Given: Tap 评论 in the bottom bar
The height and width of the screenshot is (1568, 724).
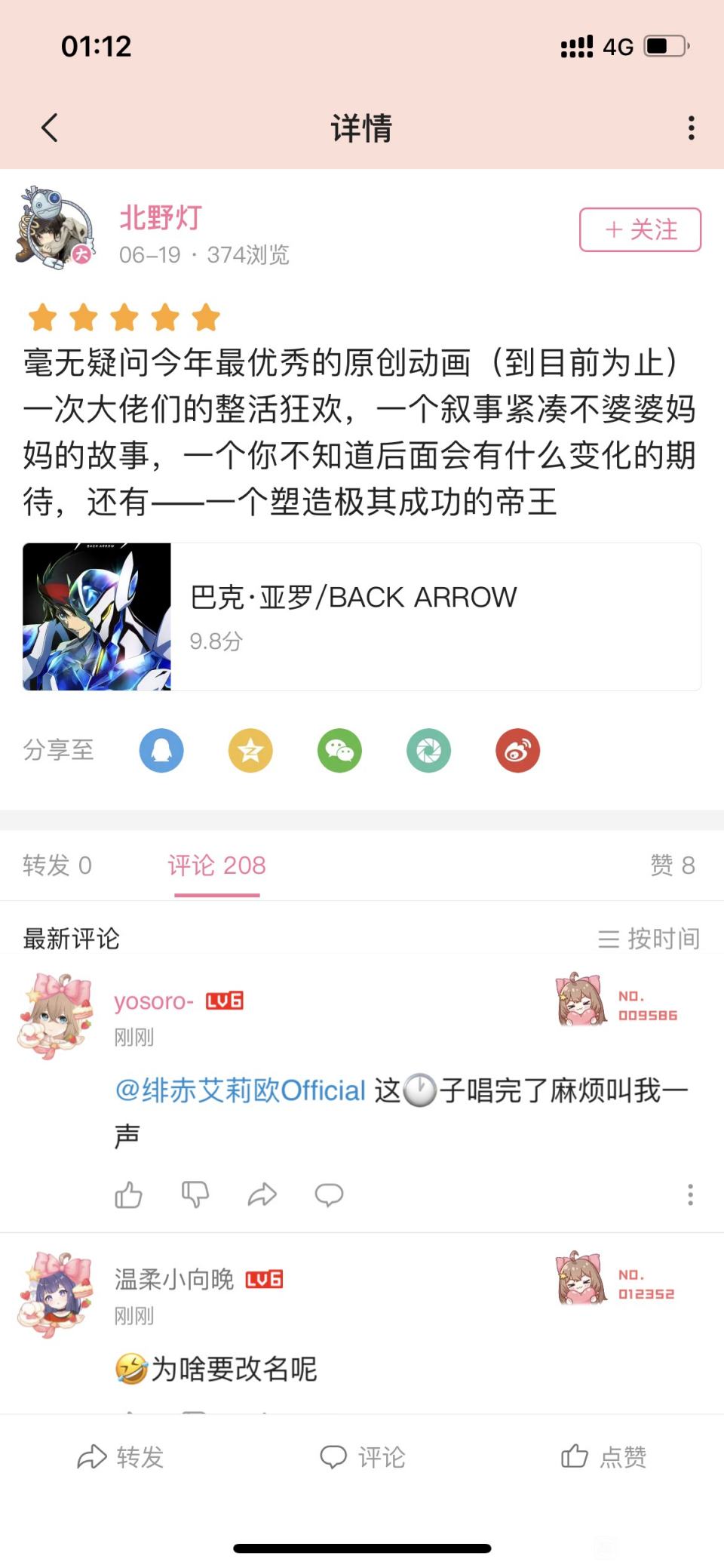Looking at the screenshot, I should click(x=362, y=1456).
